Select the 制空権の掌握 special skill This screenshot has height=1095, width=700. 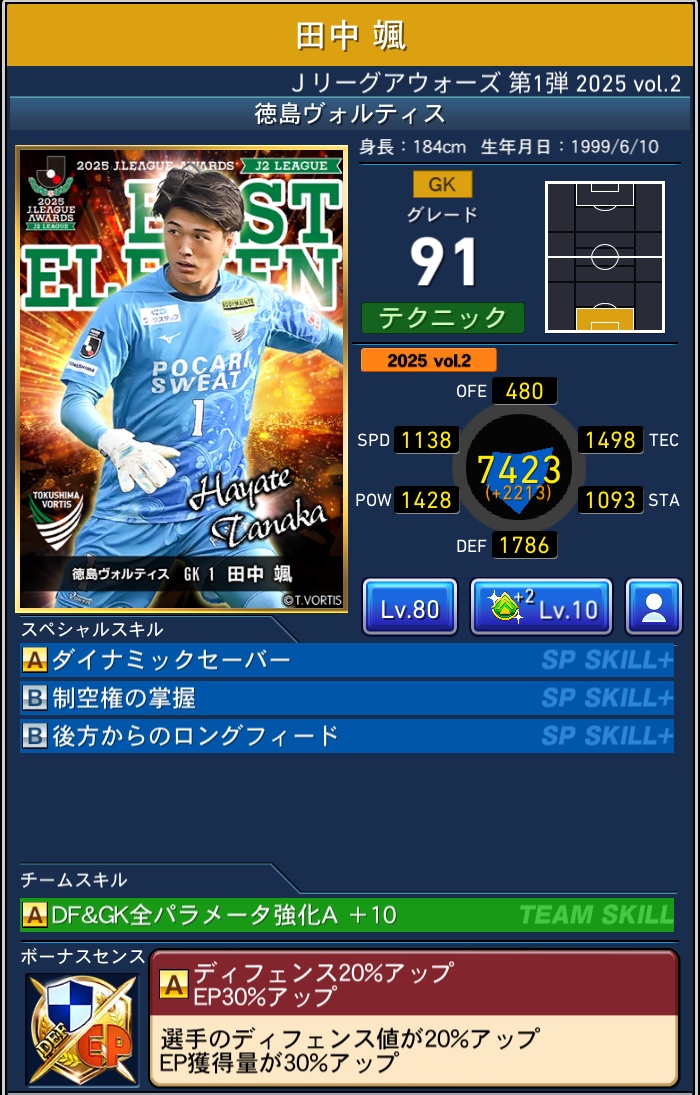point(347,698)
